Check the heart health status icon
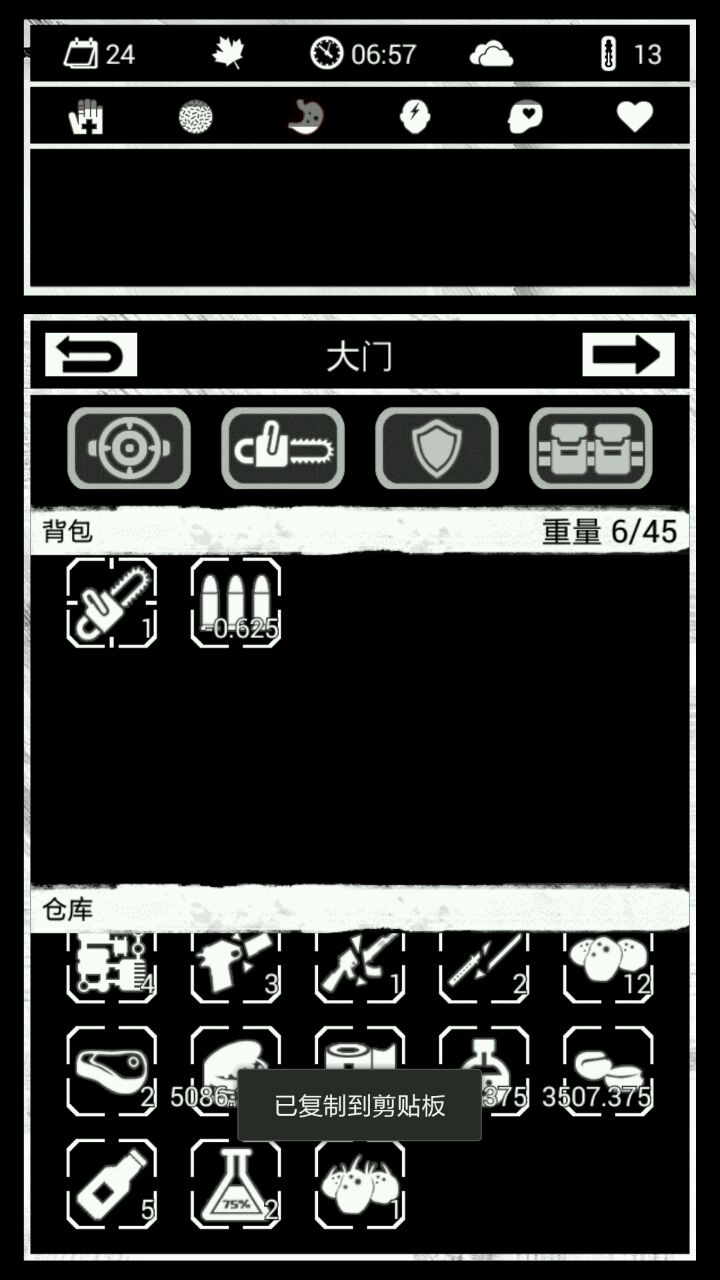 [634, 118]
